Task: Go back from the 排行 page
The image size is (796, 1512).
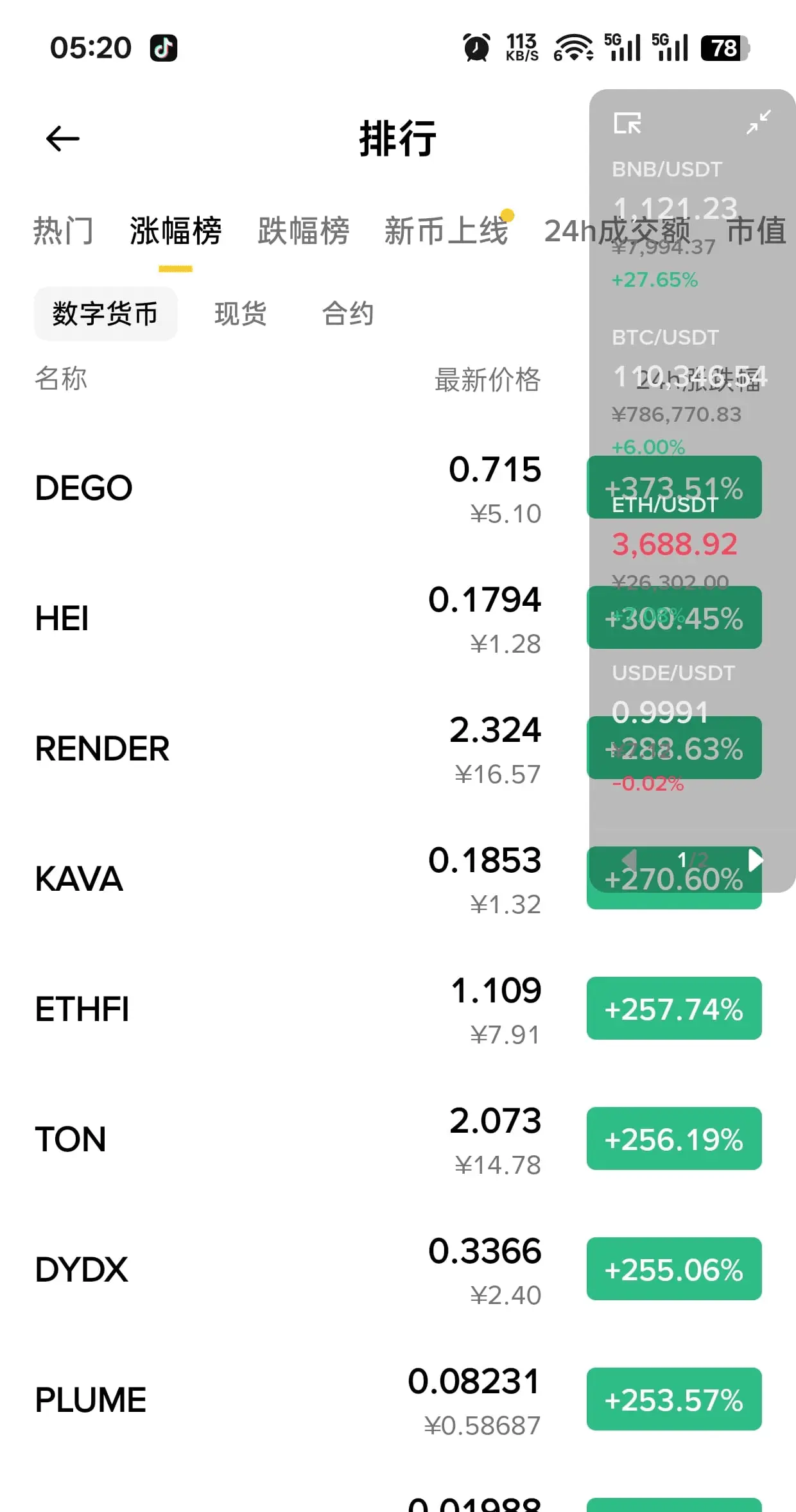Action: [63, 139]
